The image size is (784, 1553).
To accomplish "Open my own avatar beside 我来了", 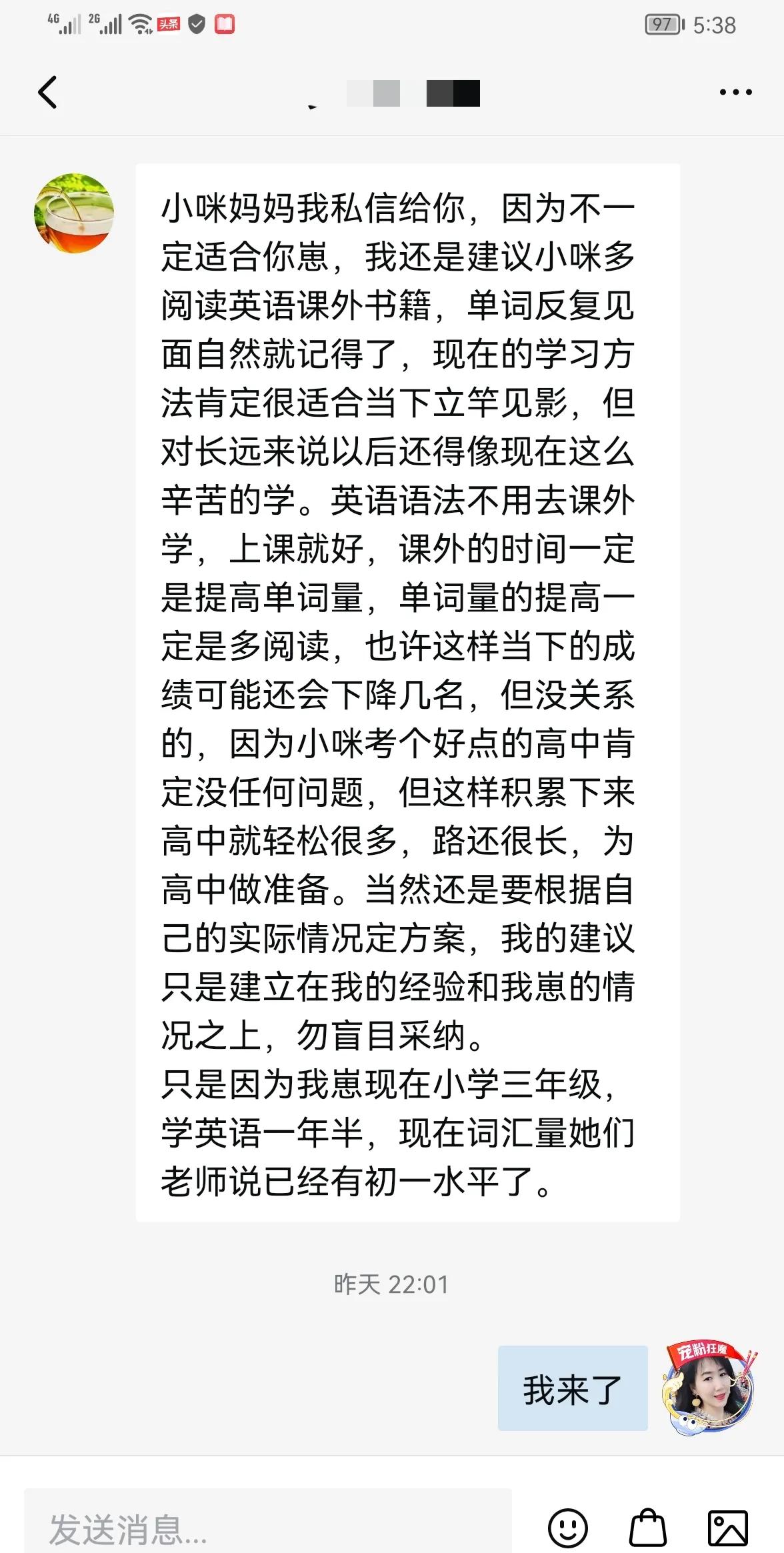I will tap(710, 1388).
